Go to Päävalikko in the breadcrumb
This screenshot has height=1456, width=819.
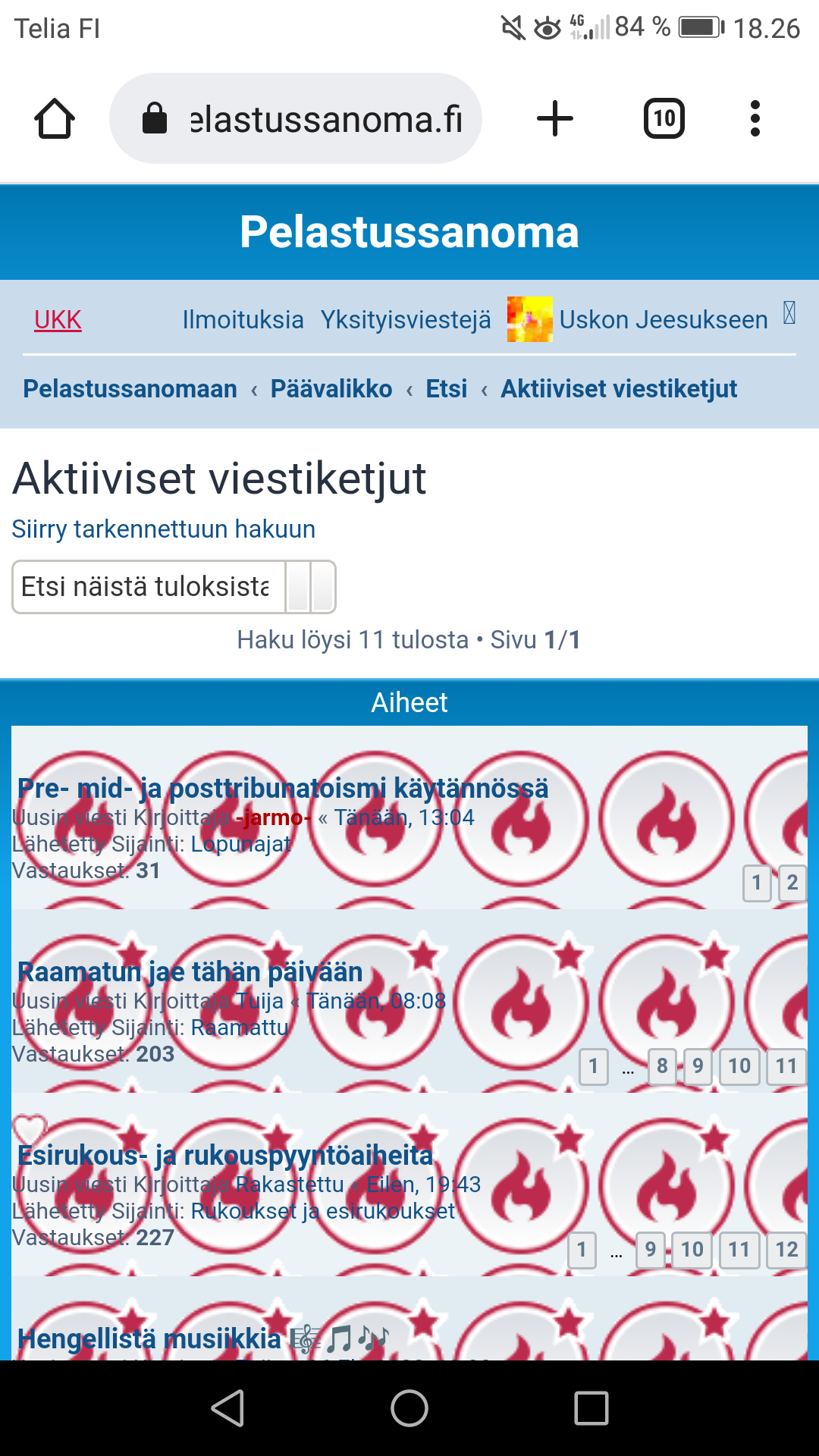[x=331, y=389]
